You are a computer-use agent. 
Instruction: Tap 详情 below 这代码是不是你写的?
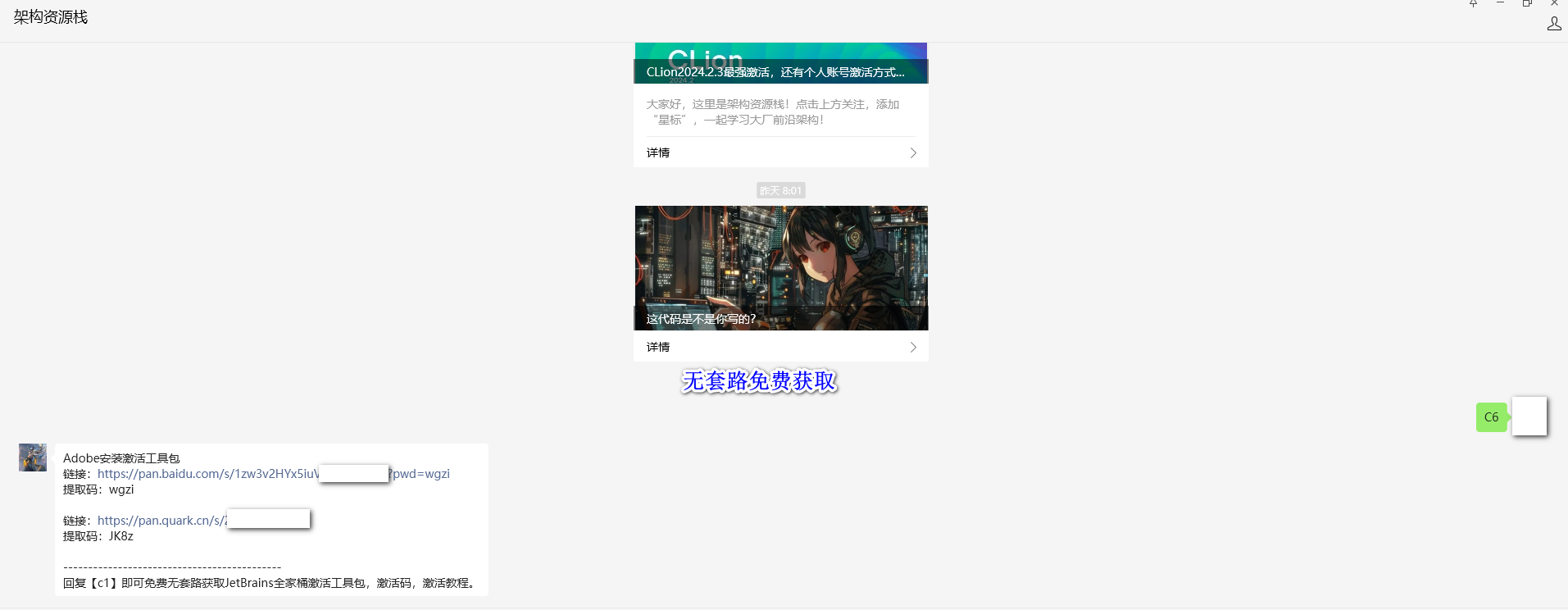pos(780,347)
